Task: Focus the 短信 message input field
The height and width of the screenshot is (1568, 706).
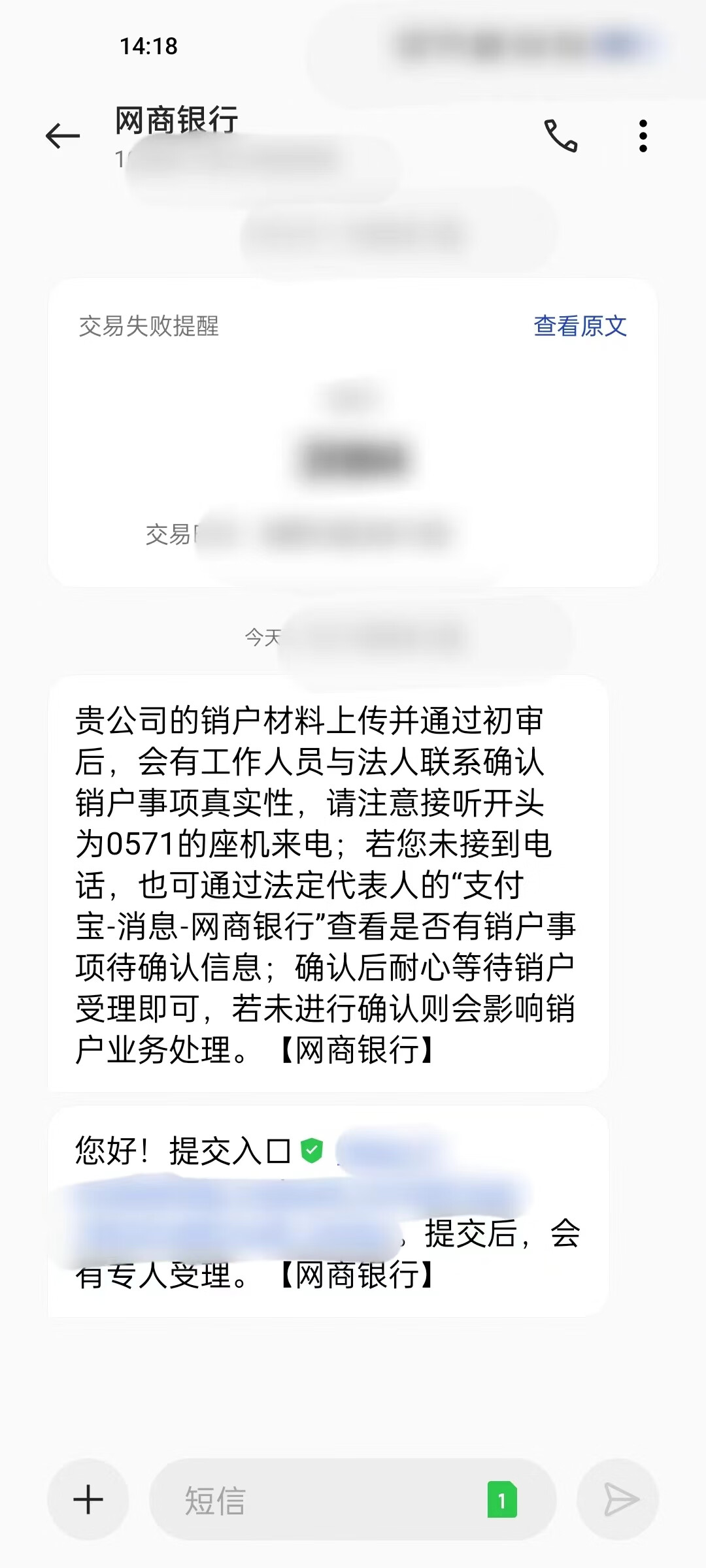Action: tap(314, 1499)
